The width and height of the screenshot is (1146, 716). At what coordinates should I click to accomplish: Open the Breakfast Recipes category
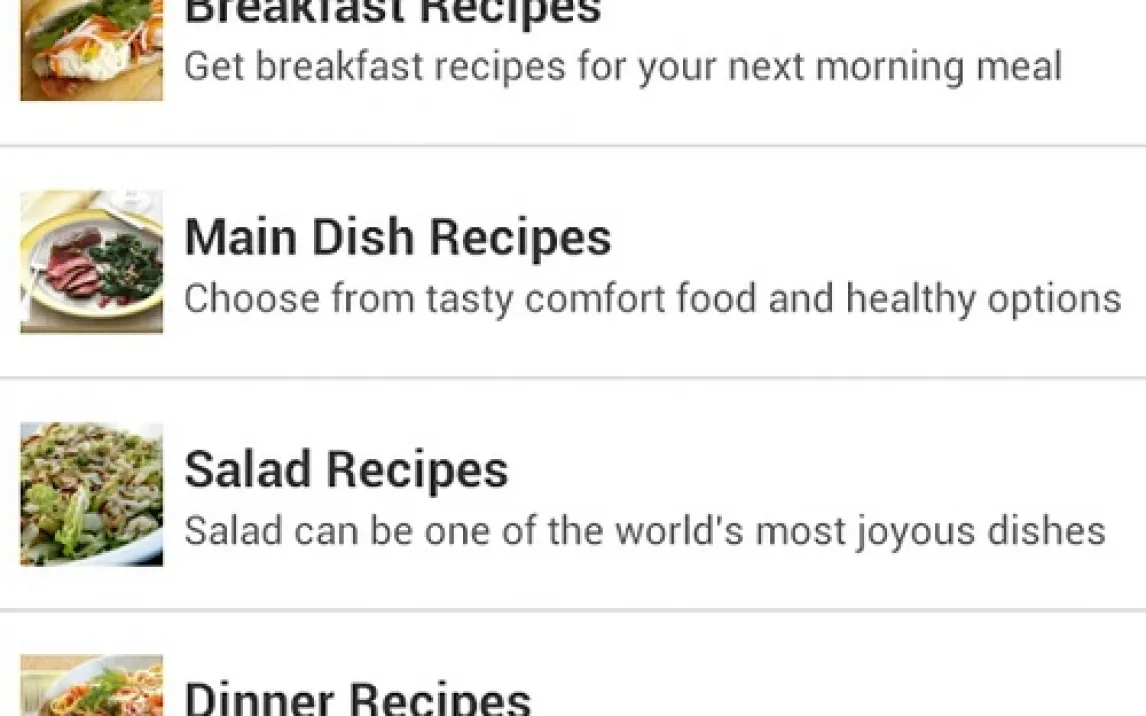coord(392,14)
